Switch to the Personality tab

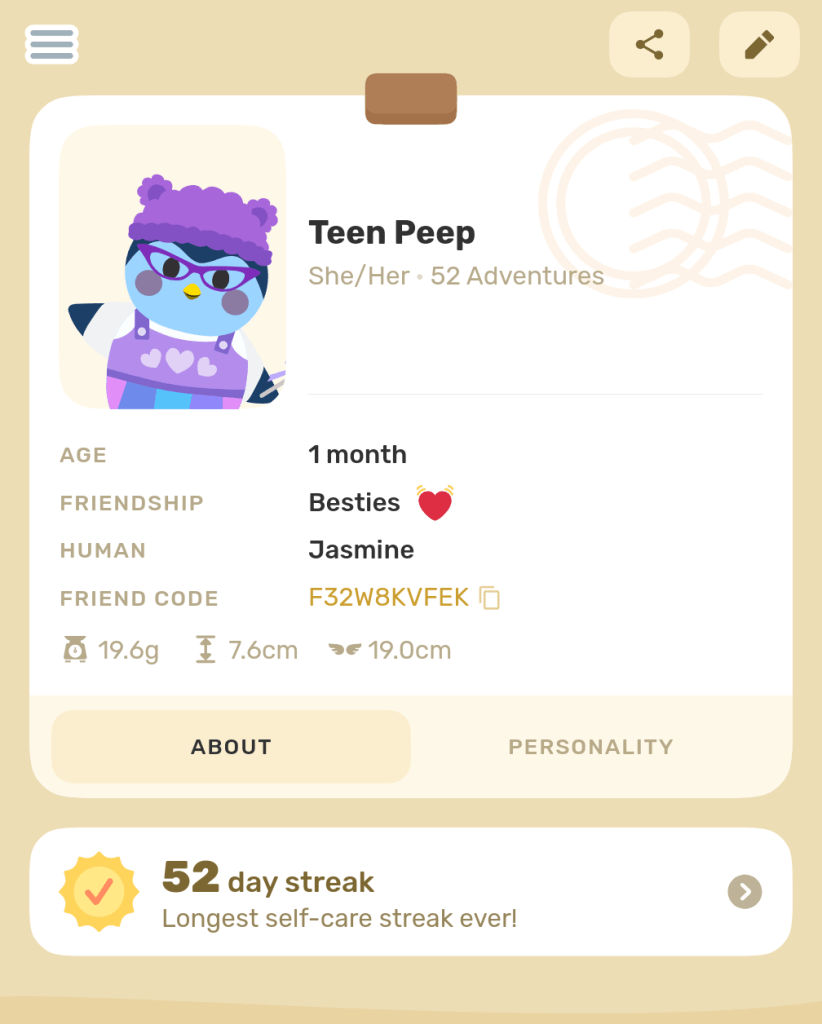pos(590,747)
